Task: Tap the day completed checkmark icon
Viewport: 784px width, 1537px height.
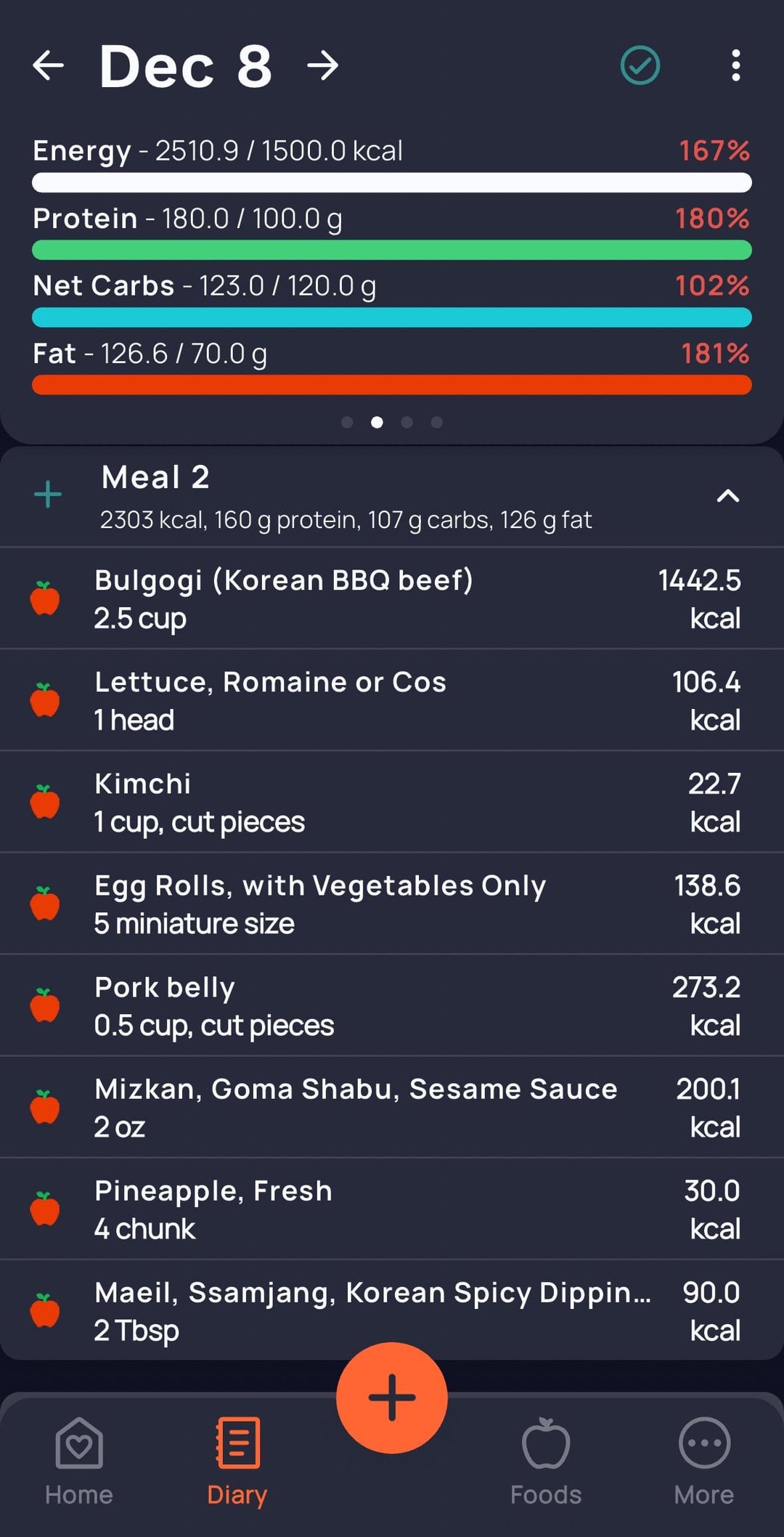Action: [640, 65]
